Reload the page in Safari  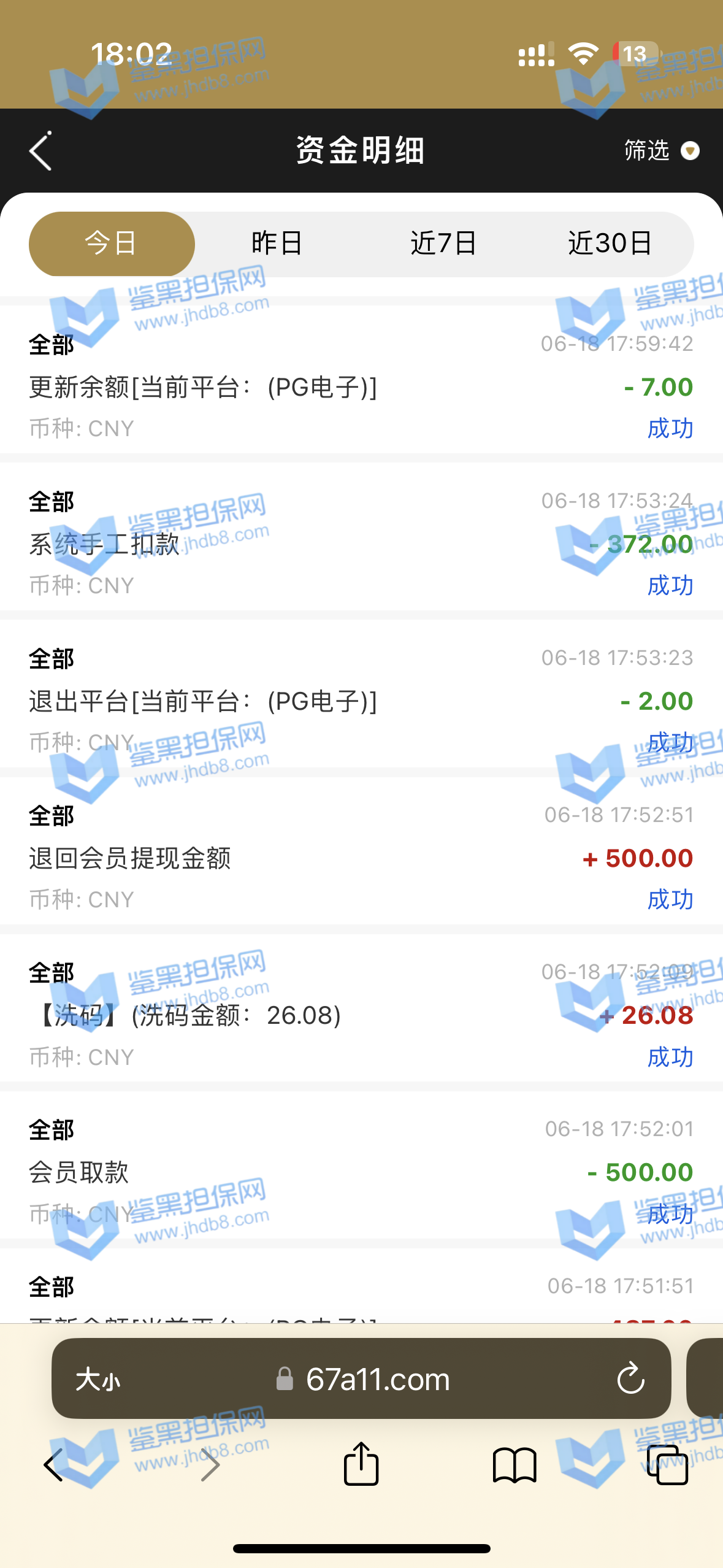tap(630, 1380)
